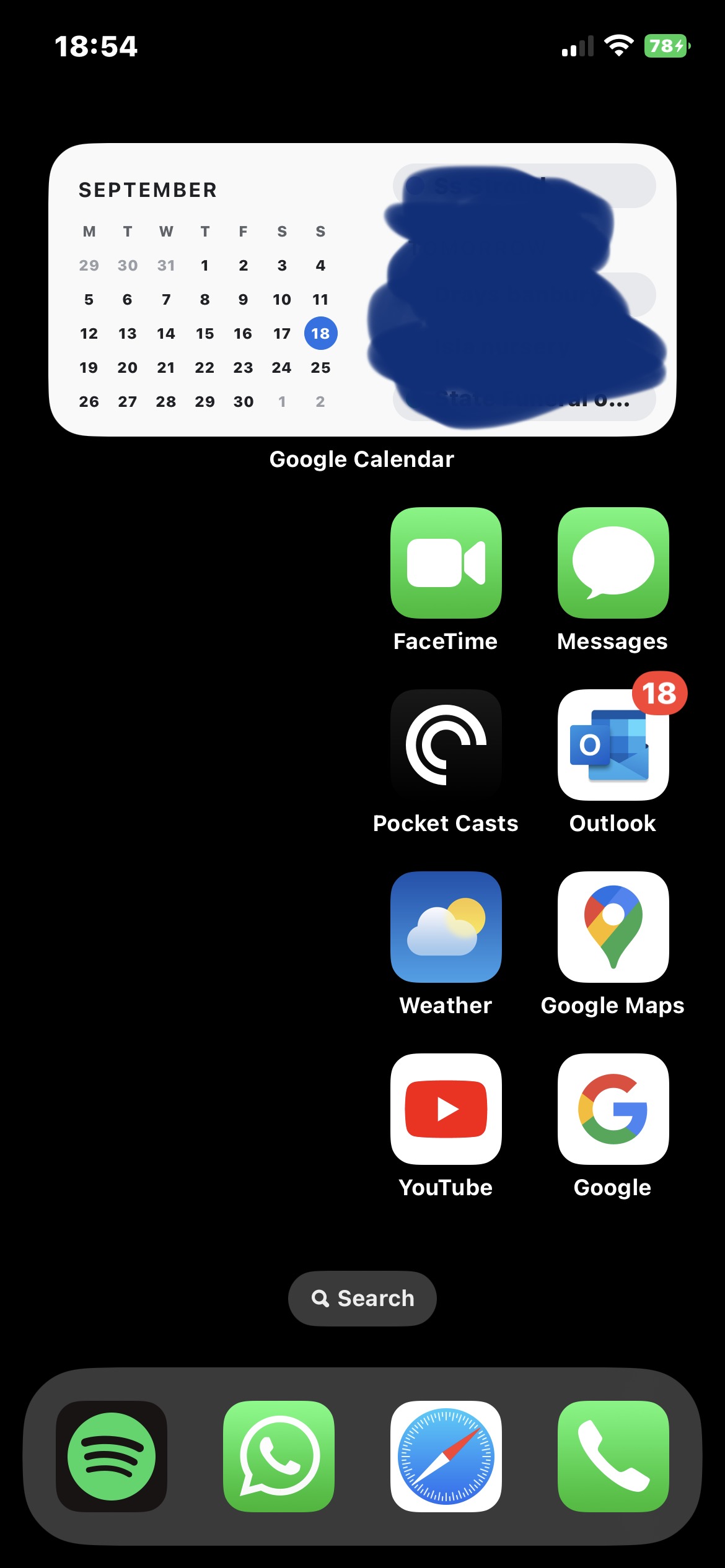Launch Safari from the dock

click(x=446, y=1456)
